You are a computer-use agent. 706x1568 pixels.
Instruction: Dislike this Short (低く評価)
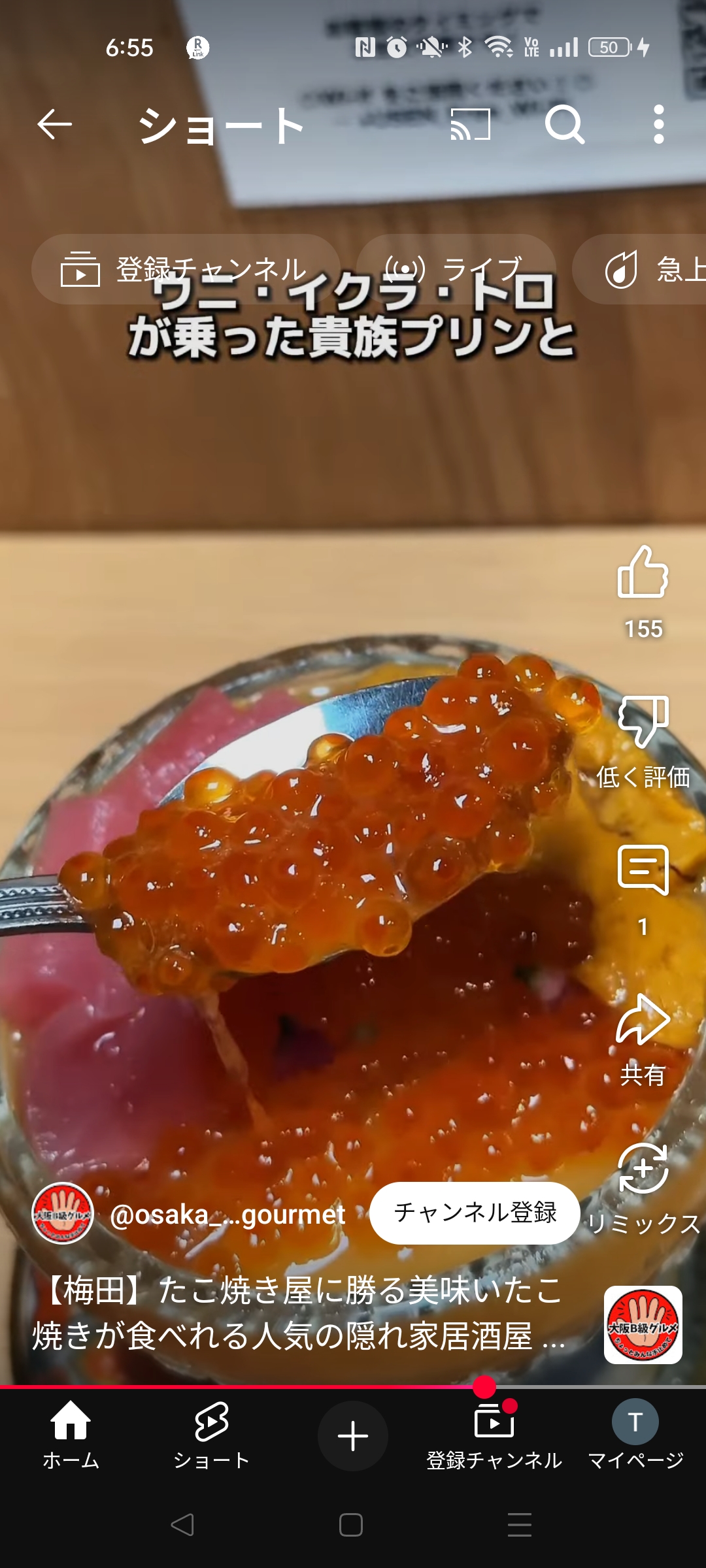(643, 722)
